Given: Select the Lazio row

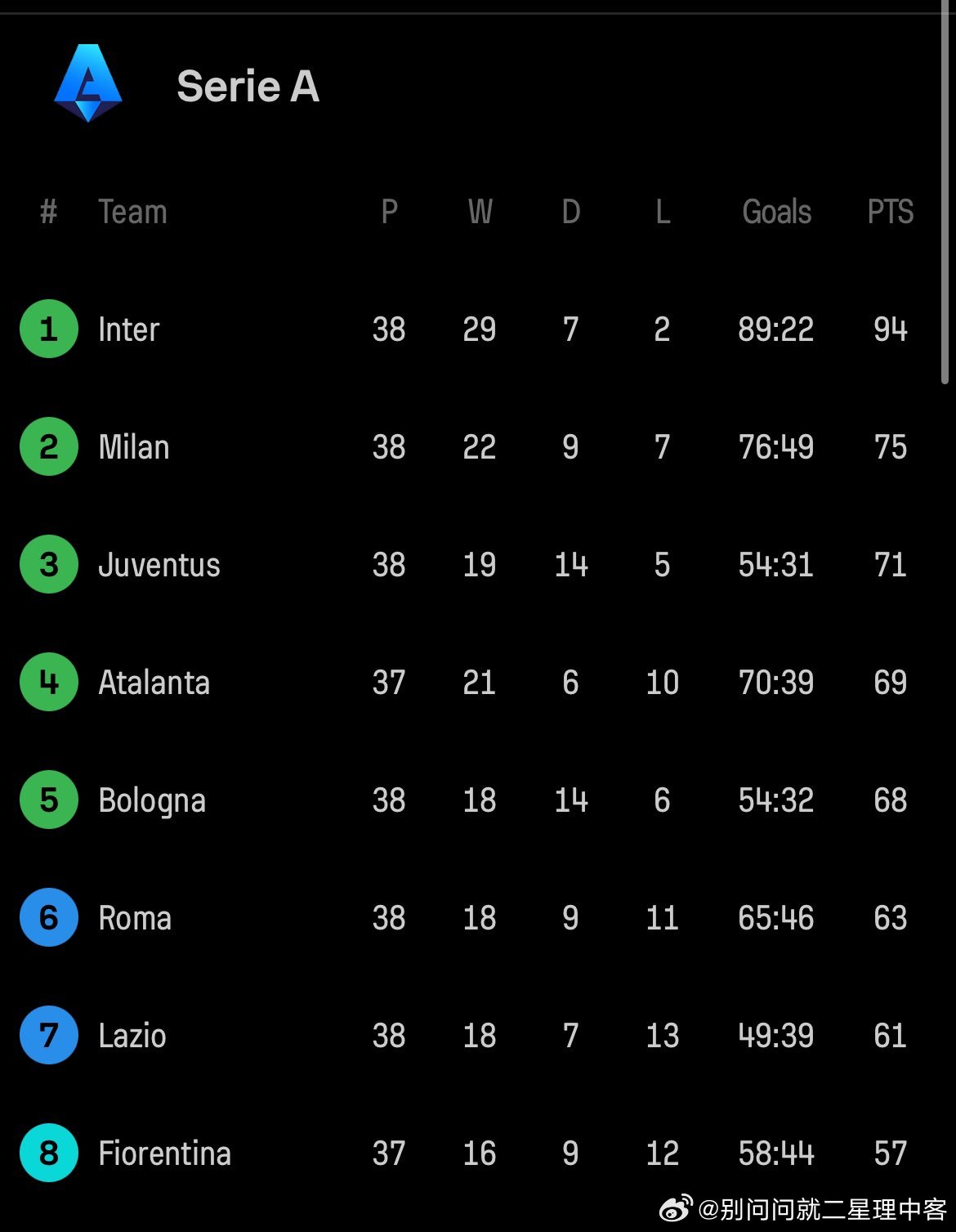Looking at the screenshot, I should pyautogui.click(x=132, y=1036).
